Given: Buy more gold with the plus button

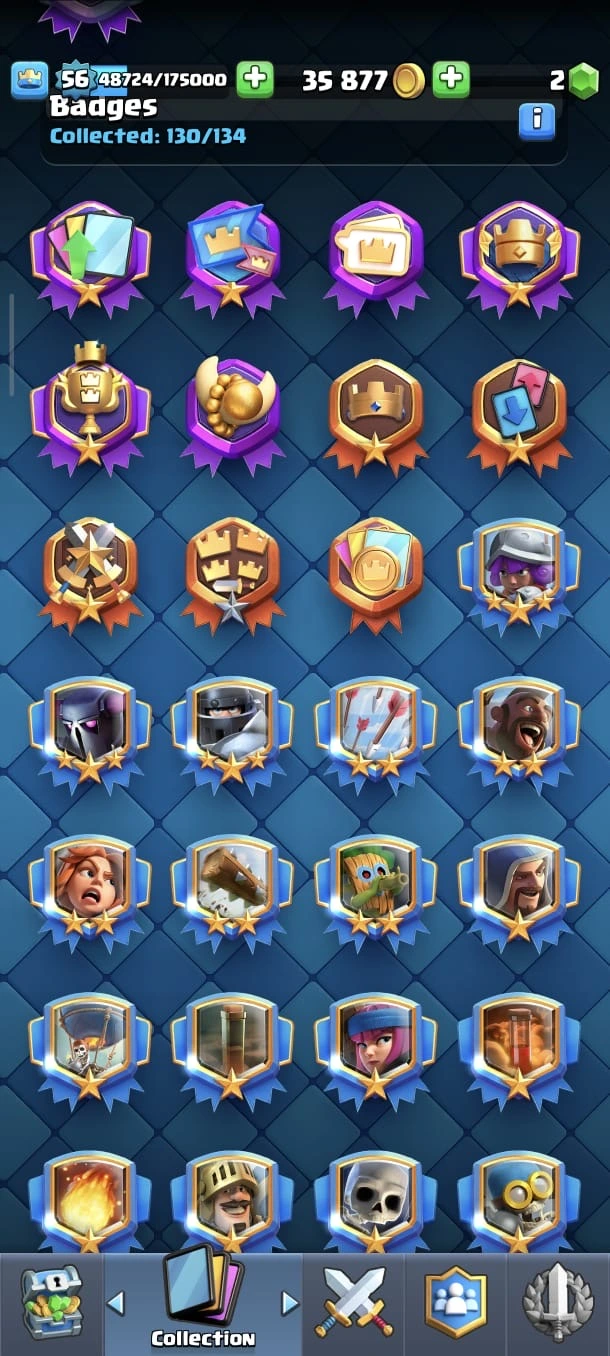Looking at the screenshot, I should coord(451,79).
